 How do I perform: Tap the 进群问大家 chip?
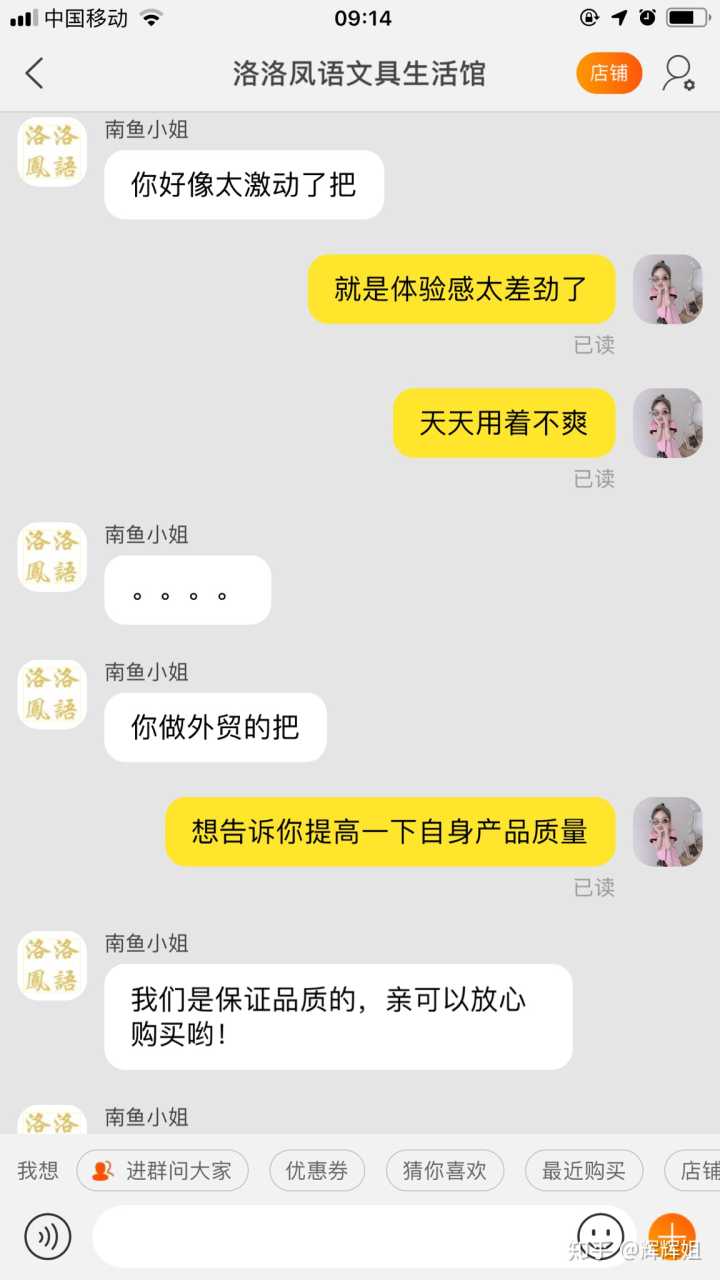tap(162, 1170)
